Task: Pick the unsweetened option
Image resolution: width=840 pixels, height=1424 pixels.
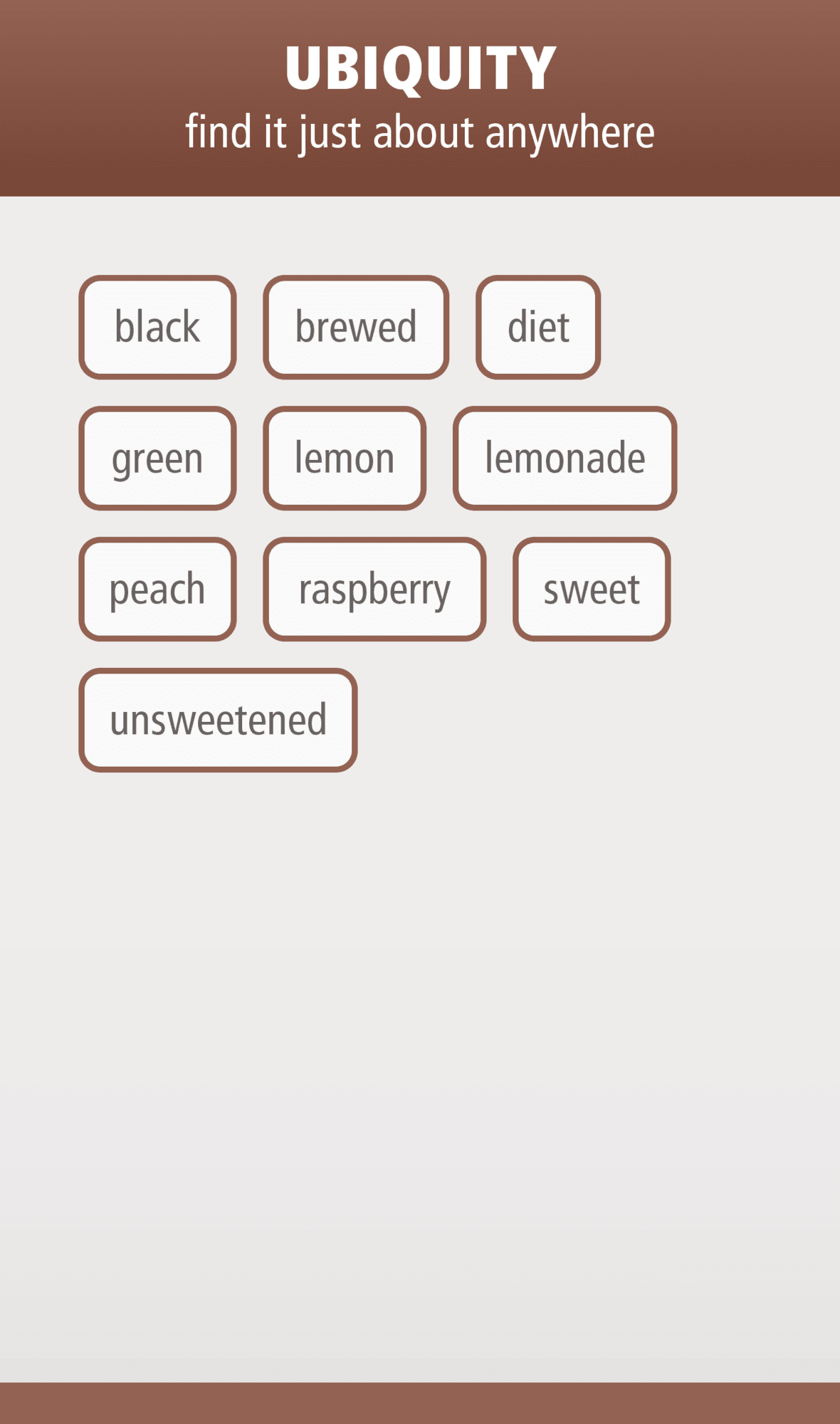Action: pos(218,720)
